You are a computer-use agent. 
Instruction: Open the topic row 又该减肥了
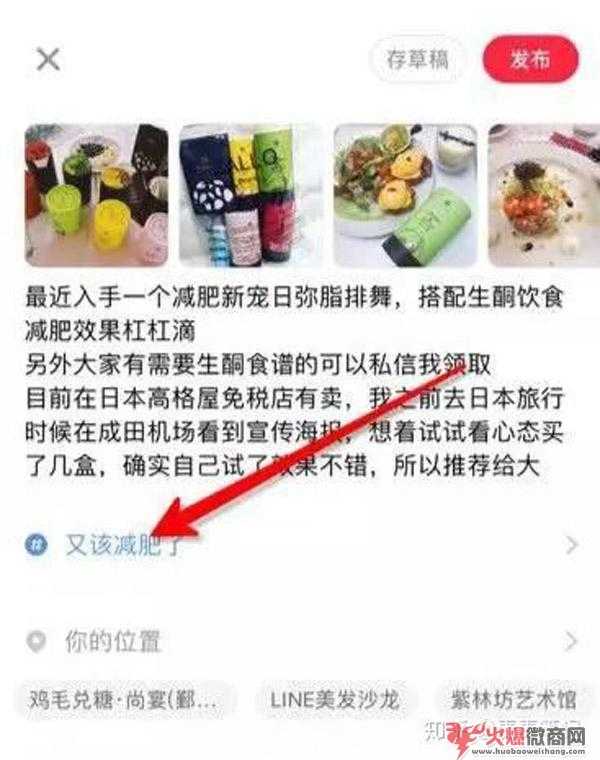(x=300, y=545)
